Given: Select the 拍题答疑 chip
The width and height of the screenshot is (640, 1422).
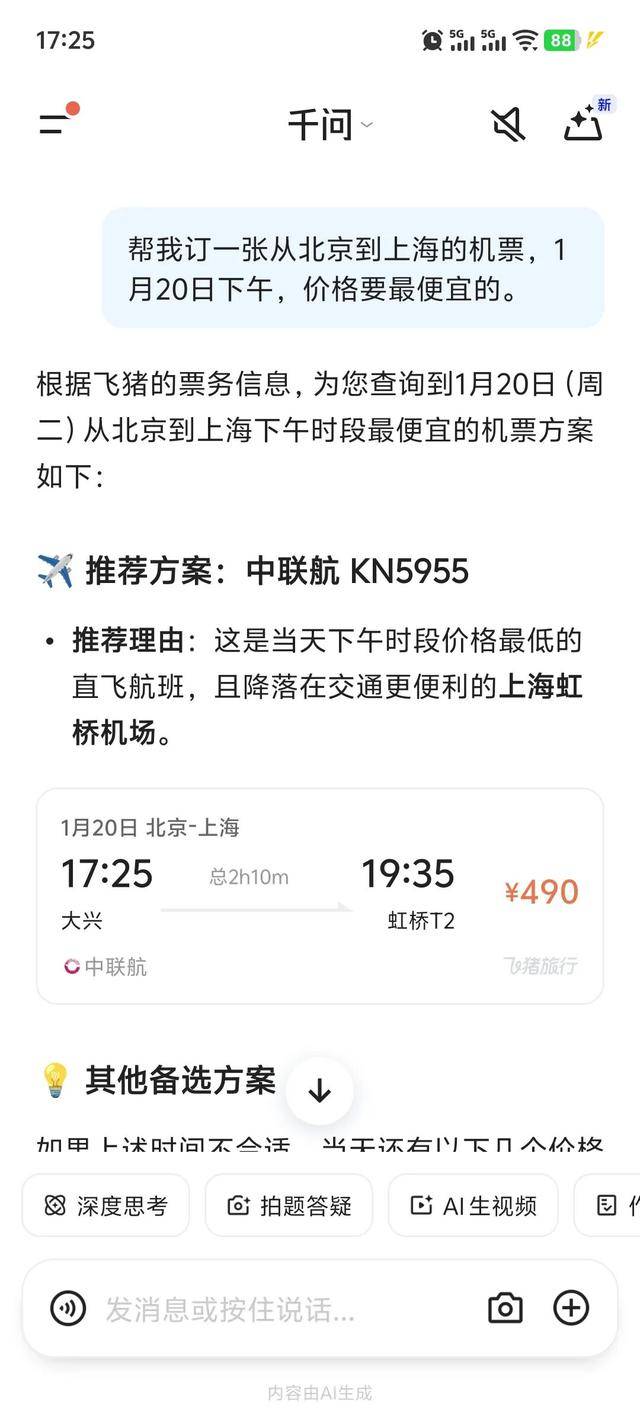Looking at the screenshot, I should coord(289,1205).
